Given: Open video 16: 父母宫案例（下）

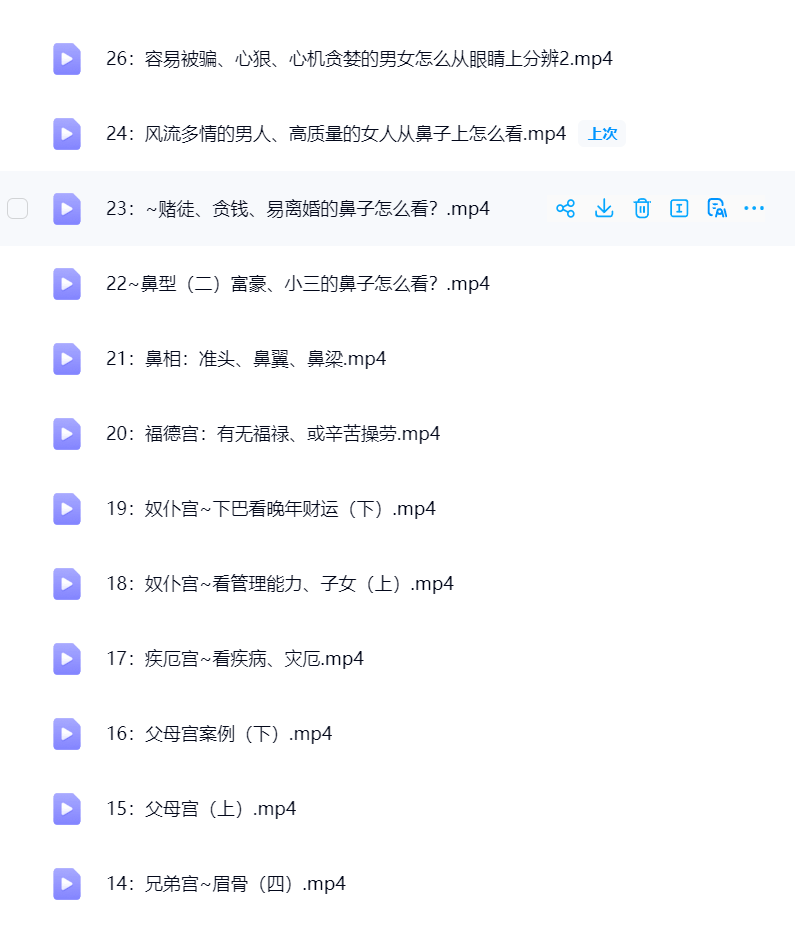Looking at the screenshot, I should (218, 734).
